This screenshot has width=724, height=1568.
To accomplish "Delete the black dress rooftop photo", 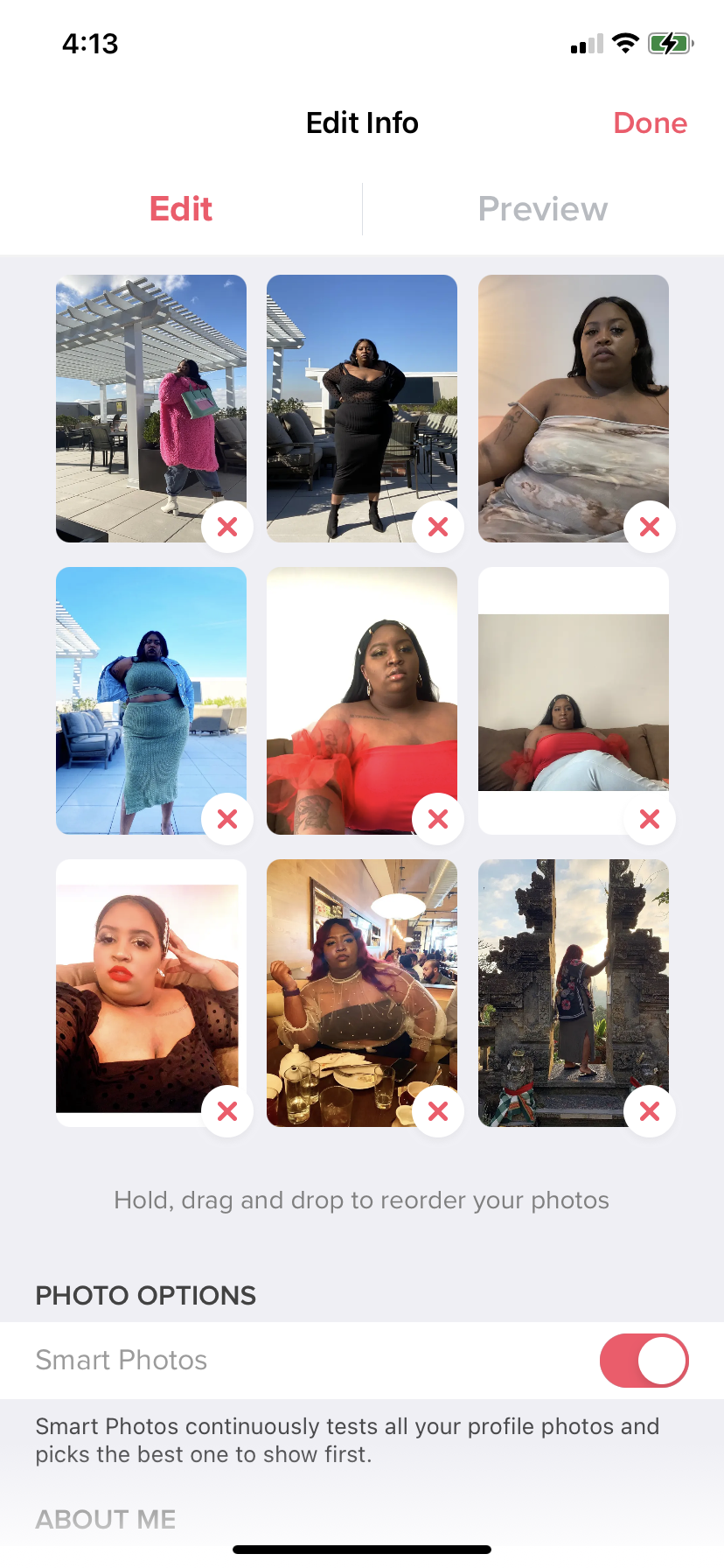I will point(438,527).
